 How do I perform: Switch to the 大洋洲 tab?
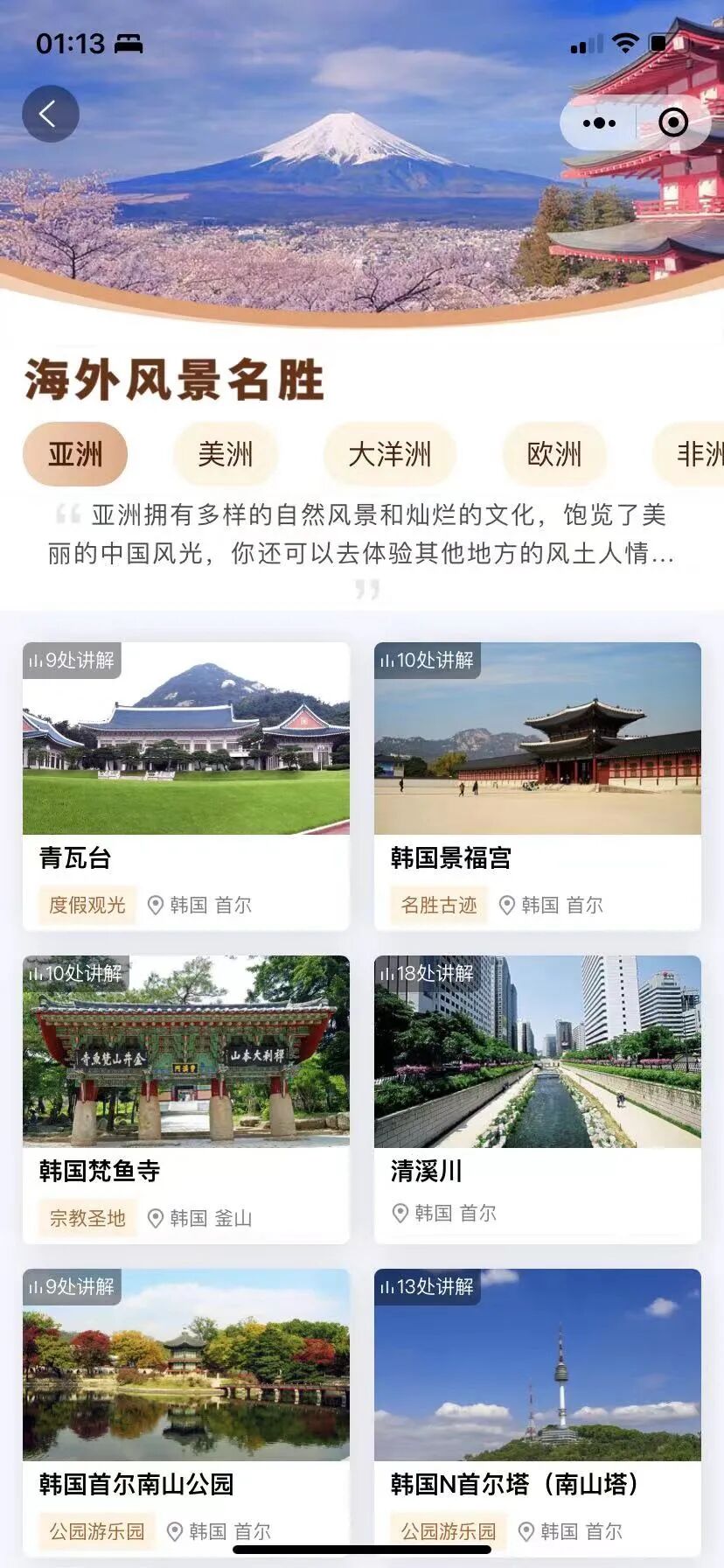tap(389, 454)
